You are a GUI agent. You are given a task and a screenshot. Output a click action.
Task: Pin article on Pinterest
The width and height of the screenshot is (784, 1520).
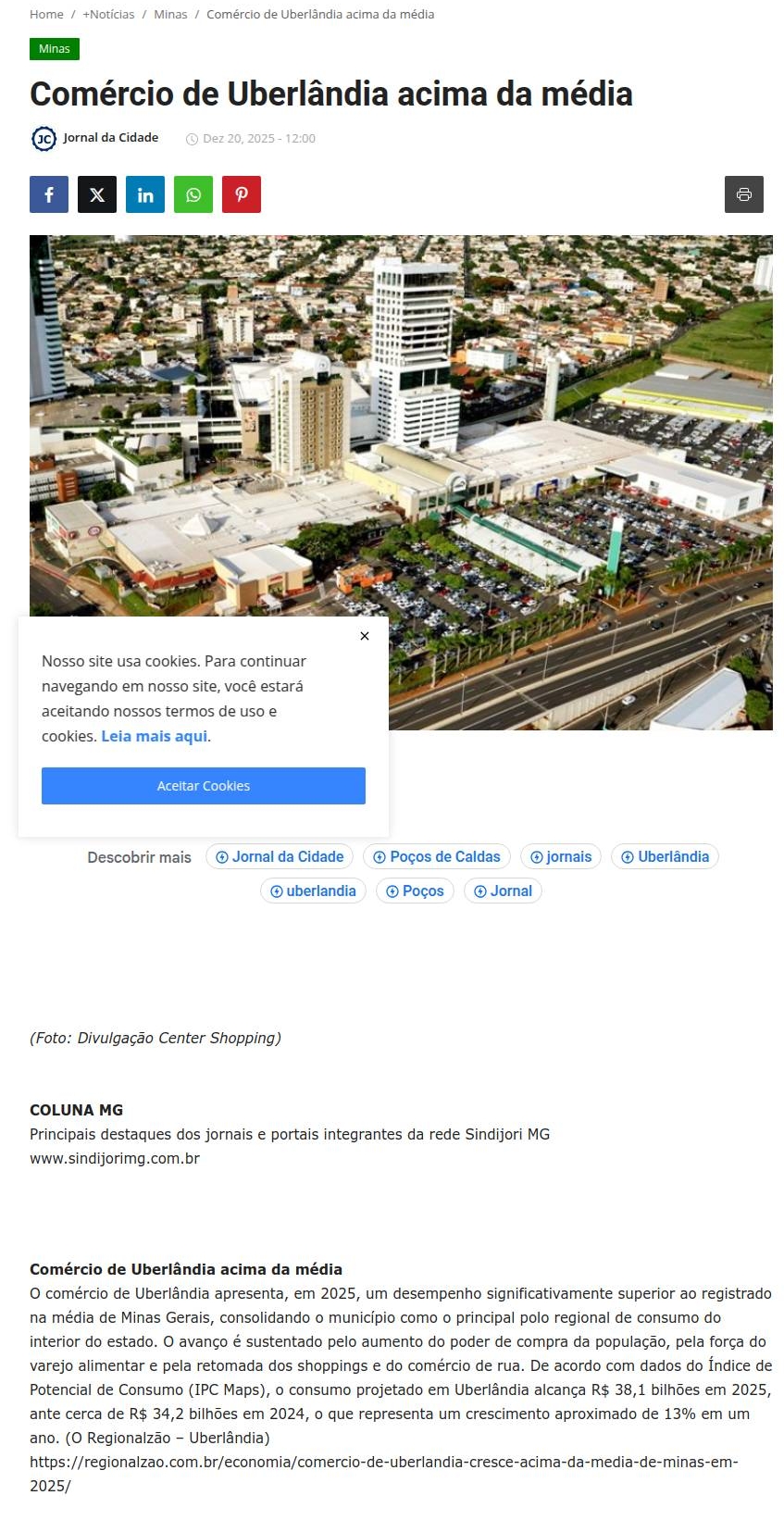(x=242, y=194)
